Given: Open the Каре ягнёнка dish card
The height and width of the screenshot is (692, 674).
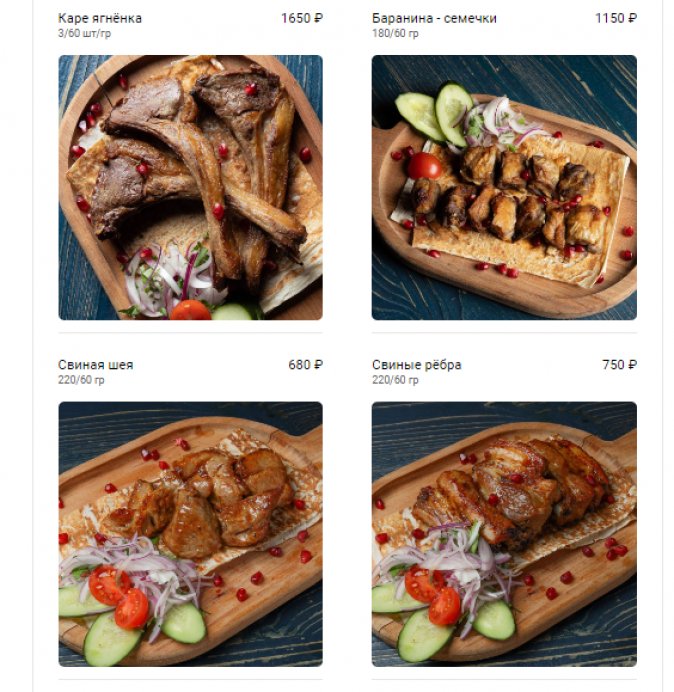Looking at the screenshot, I should tap(190, 187).
